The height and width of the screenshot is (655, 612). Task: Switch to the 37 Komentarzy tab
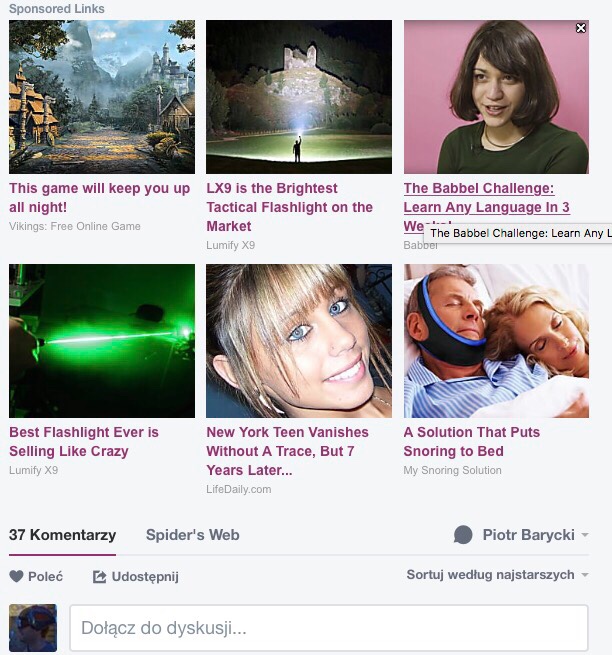tap(62, 535)
